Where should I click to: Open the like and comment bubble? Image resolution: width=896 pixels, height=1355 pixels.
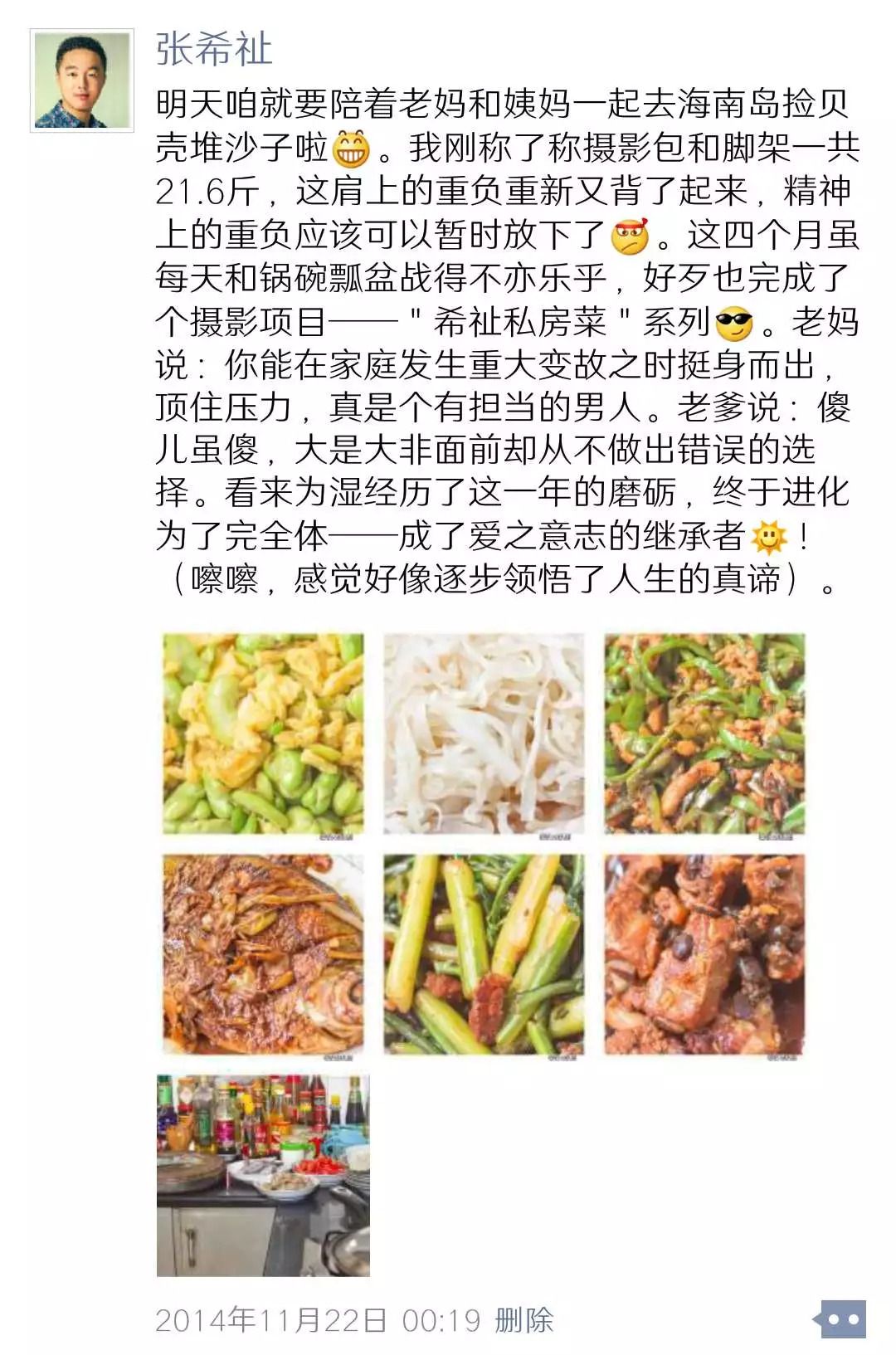pyautogui.click(x=842, y=1318)
